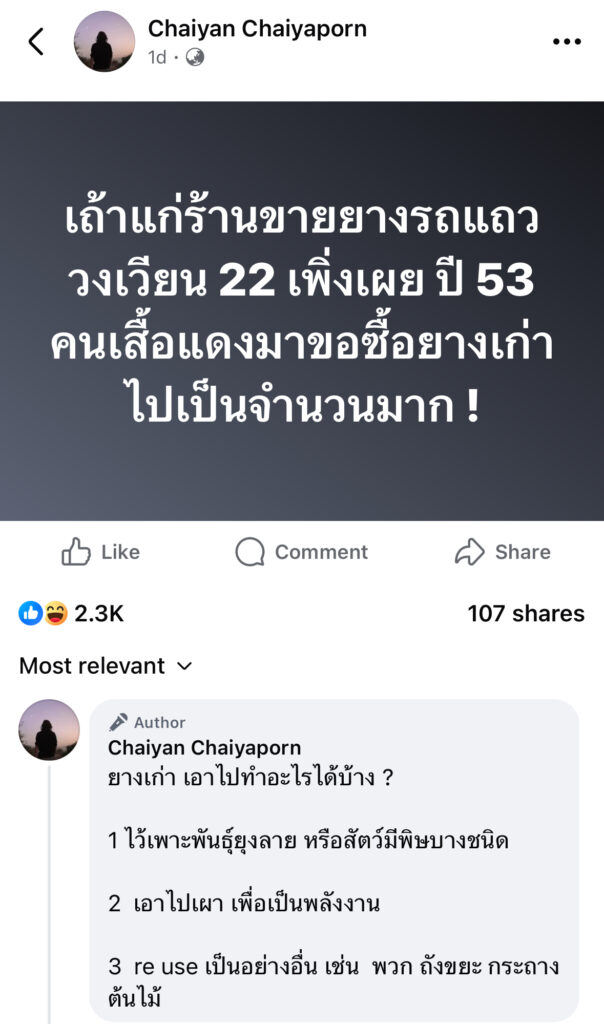Go back using the top-left arrow
This screenshot has width=604, height=1024.
point(37,42)
